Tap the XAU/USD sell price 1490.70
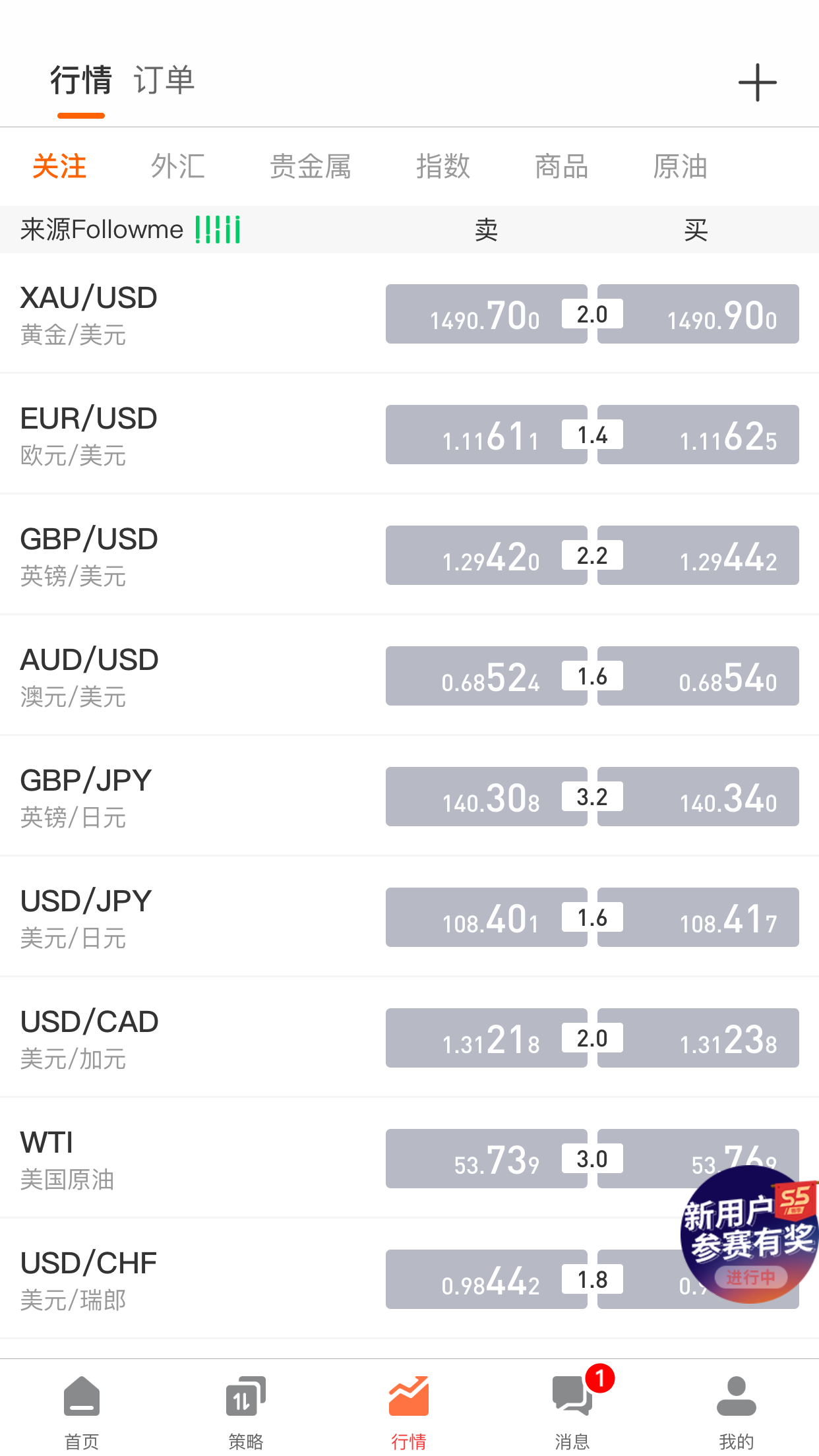 tap(486, 314)
